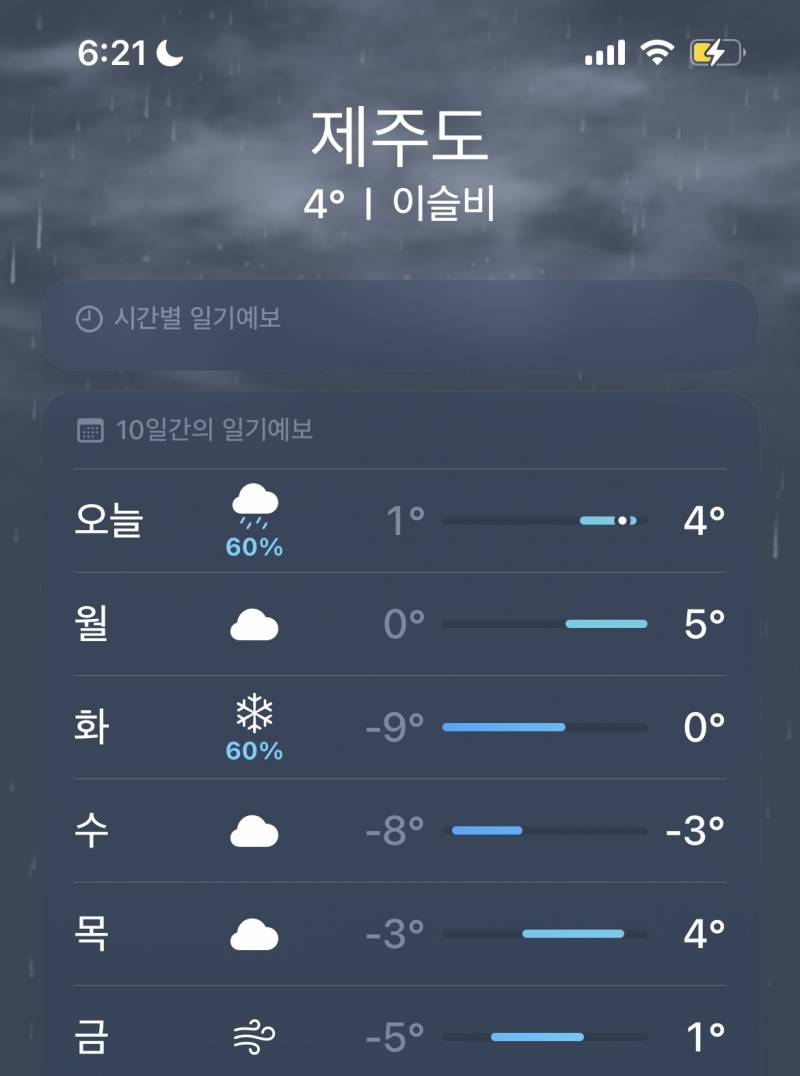Viewport: 800px width, 1076px height.
Task: Tap the clock icon beside 시간별 일기예보
Action: coord(88,320)
